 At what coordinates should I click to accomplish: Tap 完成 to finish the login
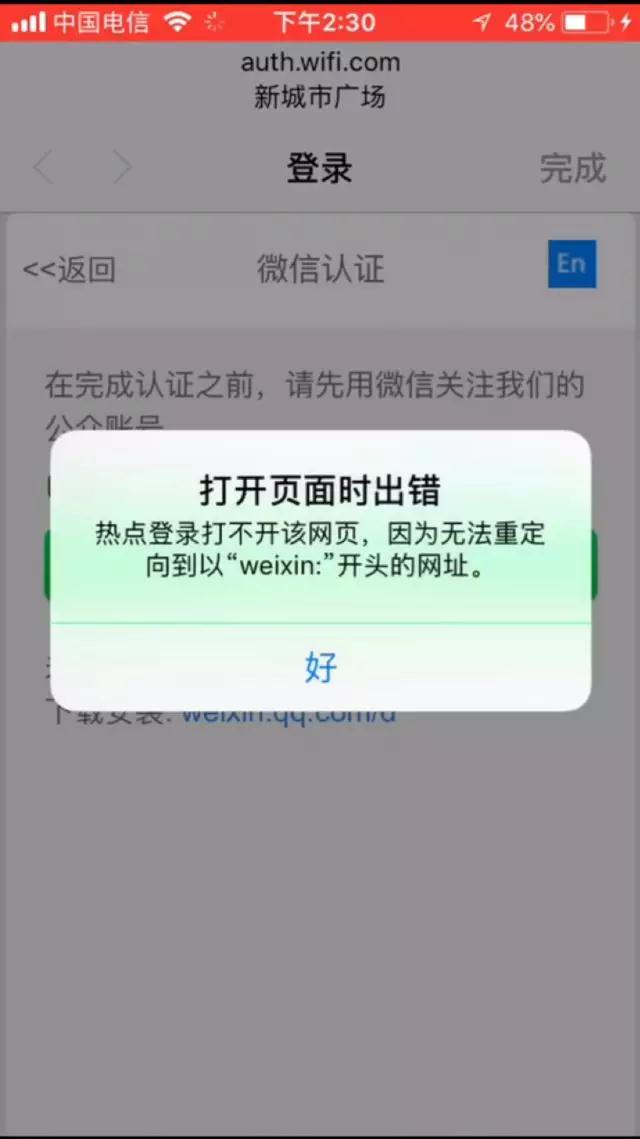[x=573, y=167]
